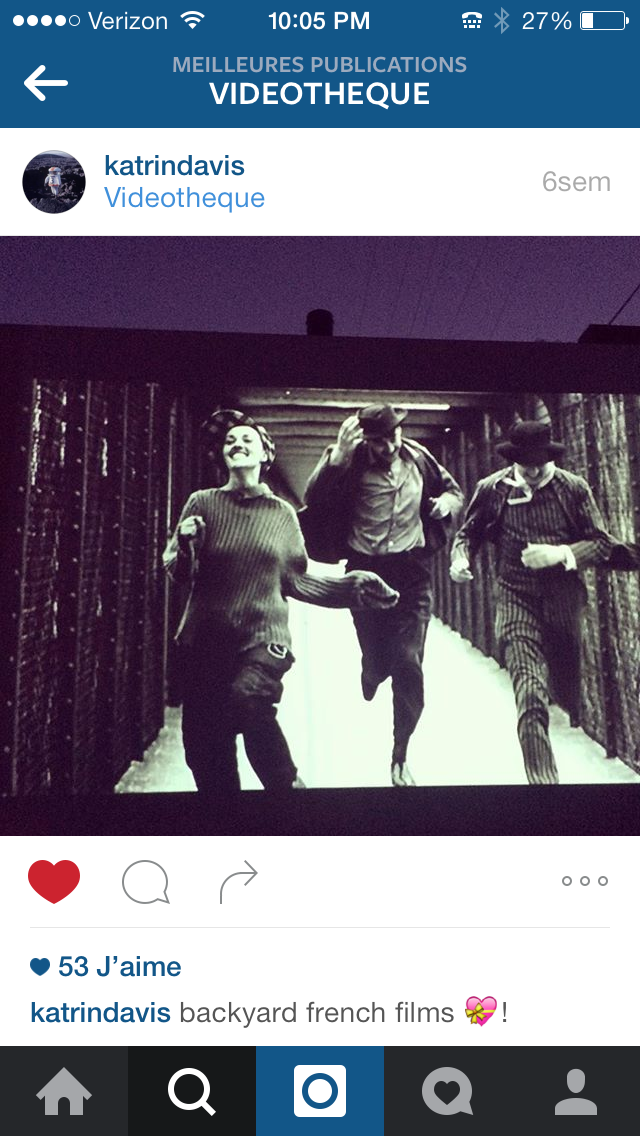Switch to the Home feed tab
The width and height of the screenshot is (640, 1136).
click(x=64, y=1091)
